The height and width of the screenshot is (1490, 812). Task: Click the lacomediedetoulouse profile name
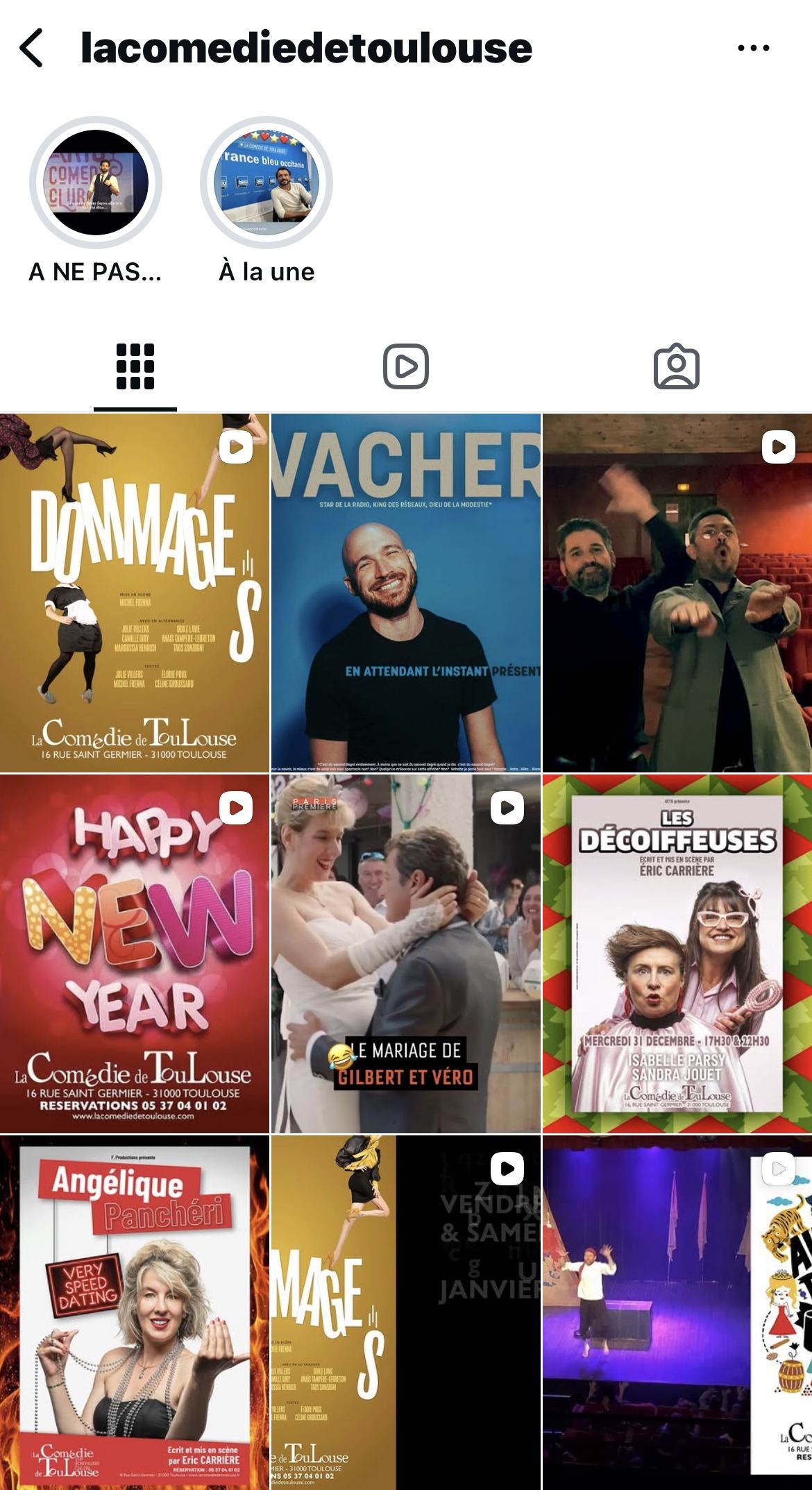click(x=305, y=47)
